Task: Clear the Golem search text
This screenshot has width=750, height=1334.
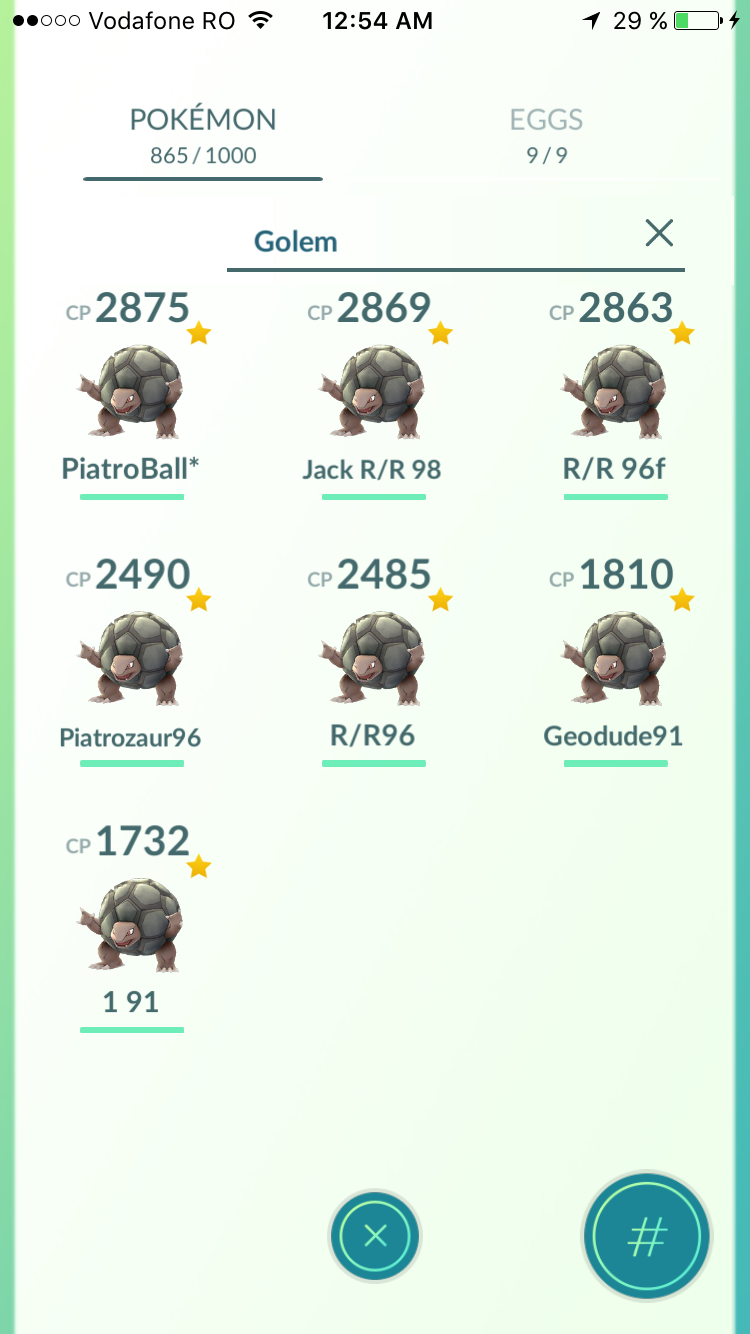Action: click(x=659, y=234)
